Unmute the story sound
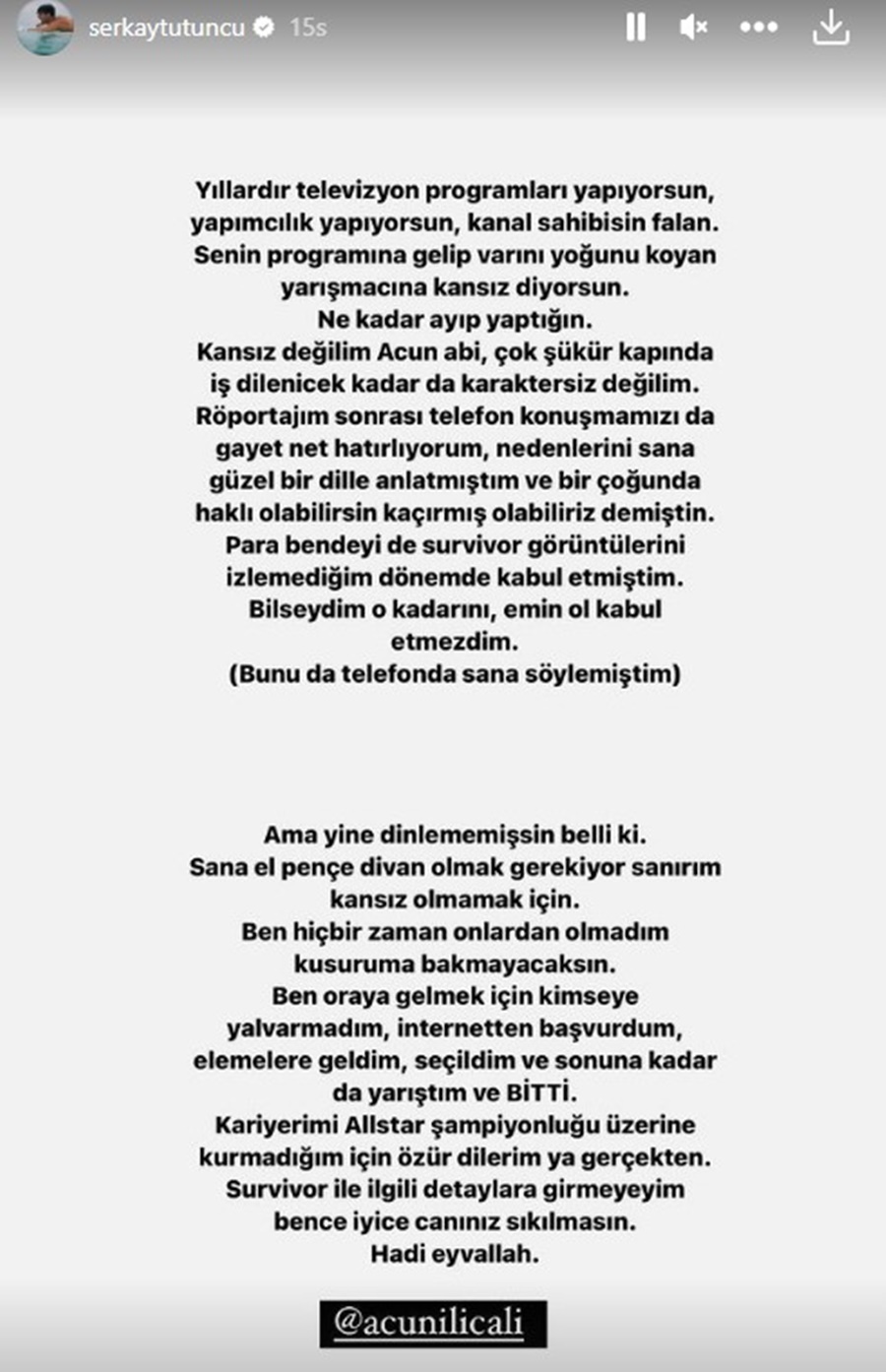 tap(694, 28)
